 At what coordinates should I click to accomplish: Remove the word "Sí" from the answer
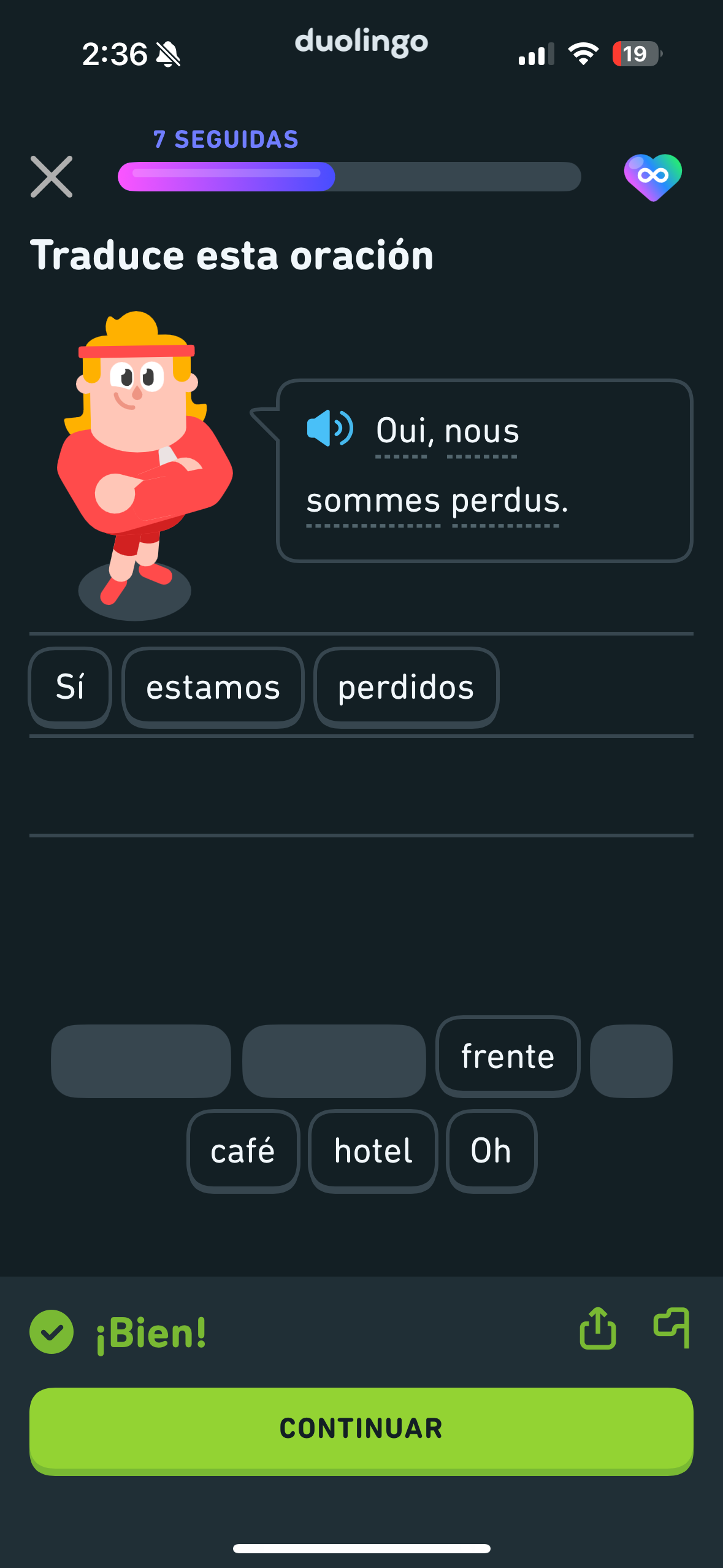coord(70,687)
